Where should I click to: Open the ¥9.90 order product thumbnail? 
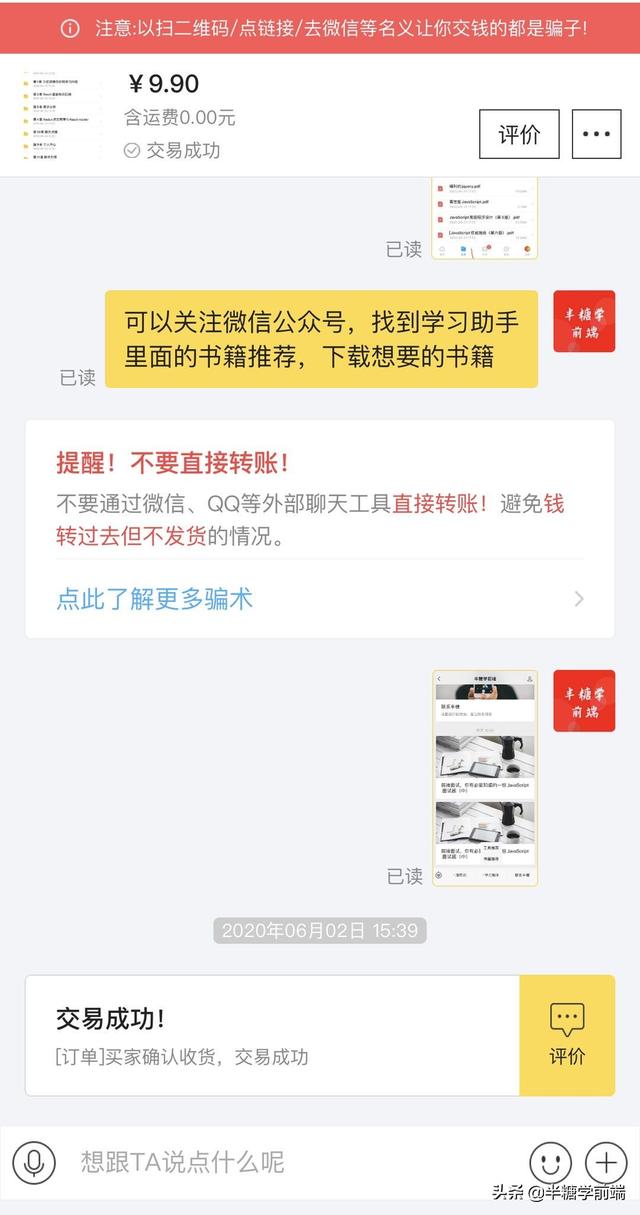point(64,117)
